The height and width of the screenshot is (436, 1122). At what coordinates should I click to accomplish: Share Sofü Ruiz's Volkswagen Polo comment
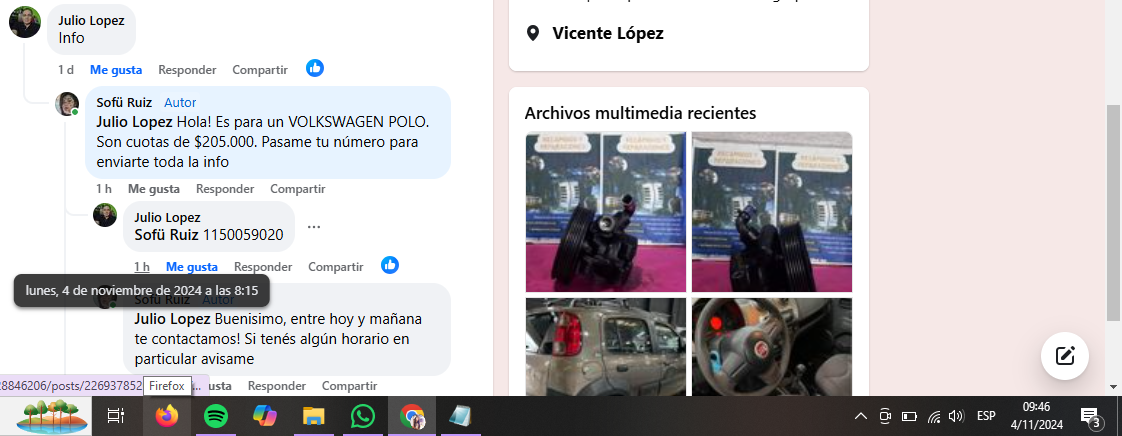coord(298,189)
